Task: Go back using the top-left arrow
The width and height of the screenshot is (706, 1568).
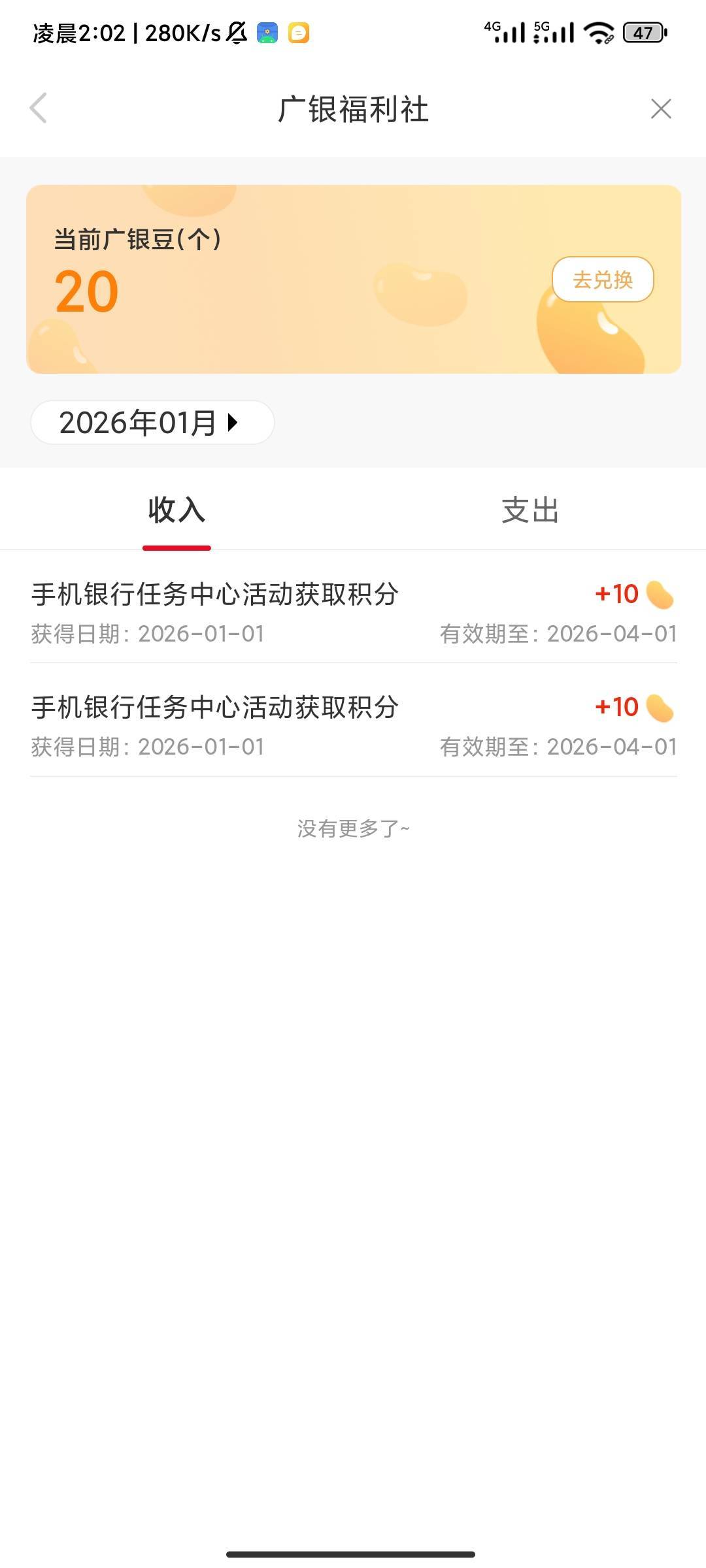Action: pyautogui.click(x=39, y=108)
